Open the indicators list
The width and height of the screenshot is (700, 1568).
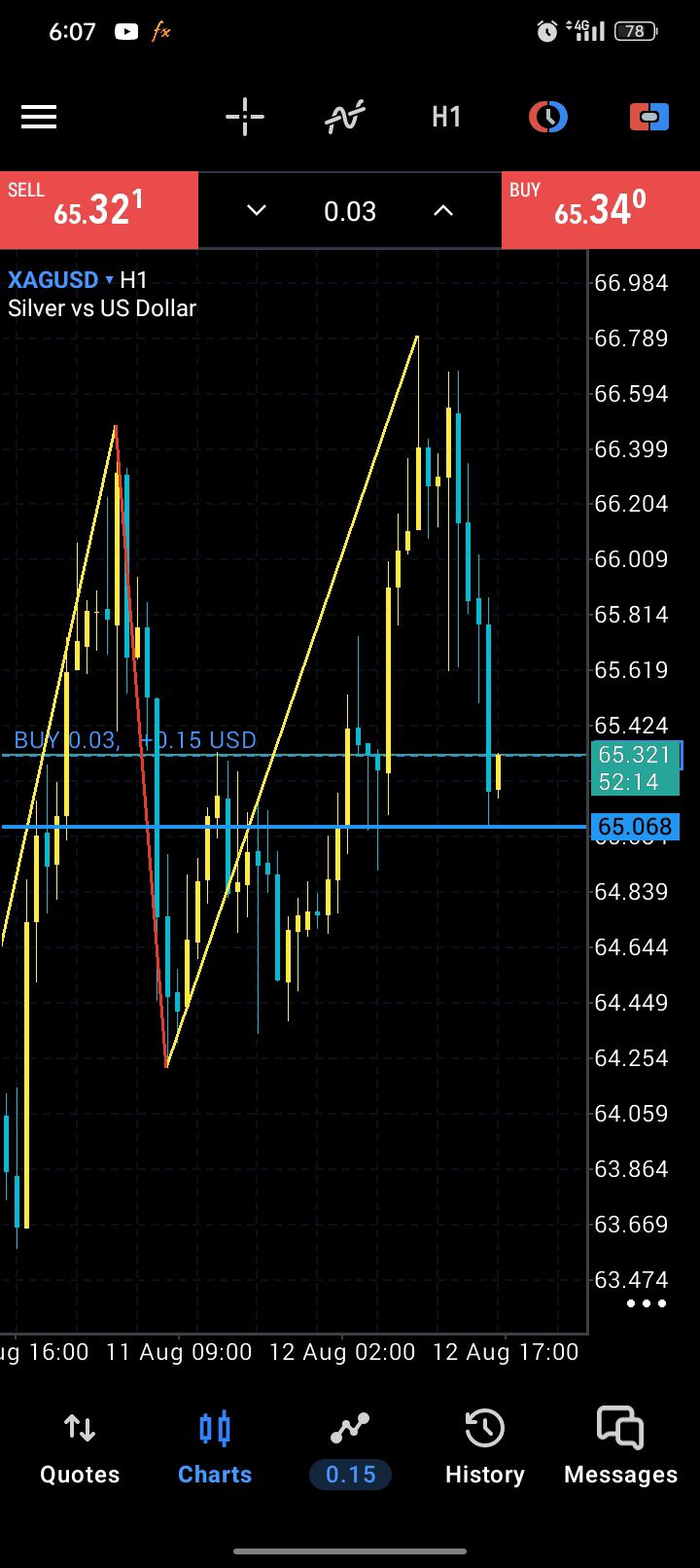click(345, 118)
